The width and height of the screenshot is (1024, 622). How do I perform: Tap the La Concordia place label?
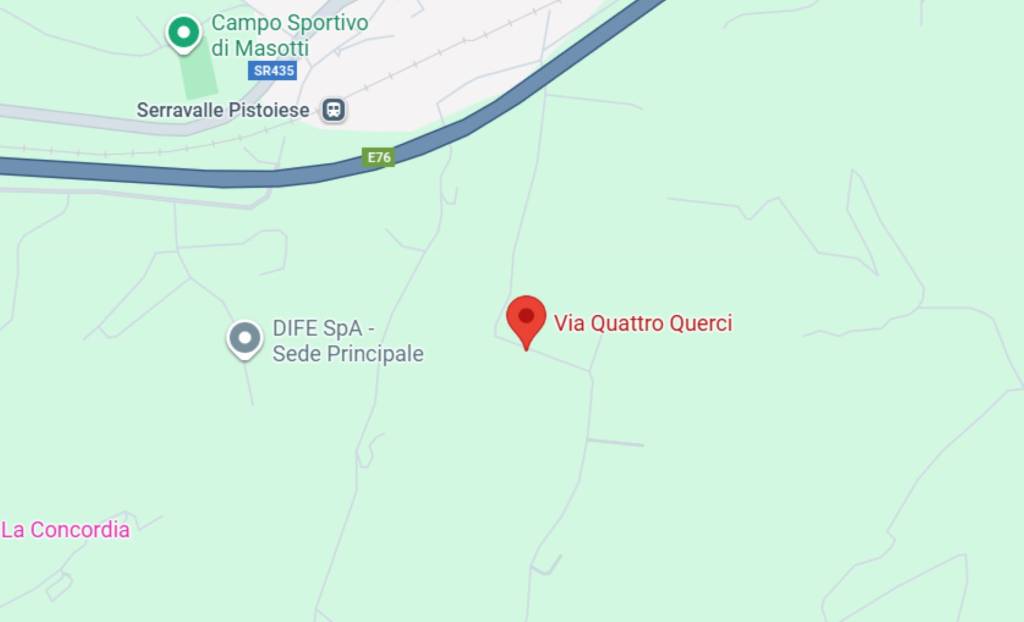pyautogui.click(x=66, y=530)
